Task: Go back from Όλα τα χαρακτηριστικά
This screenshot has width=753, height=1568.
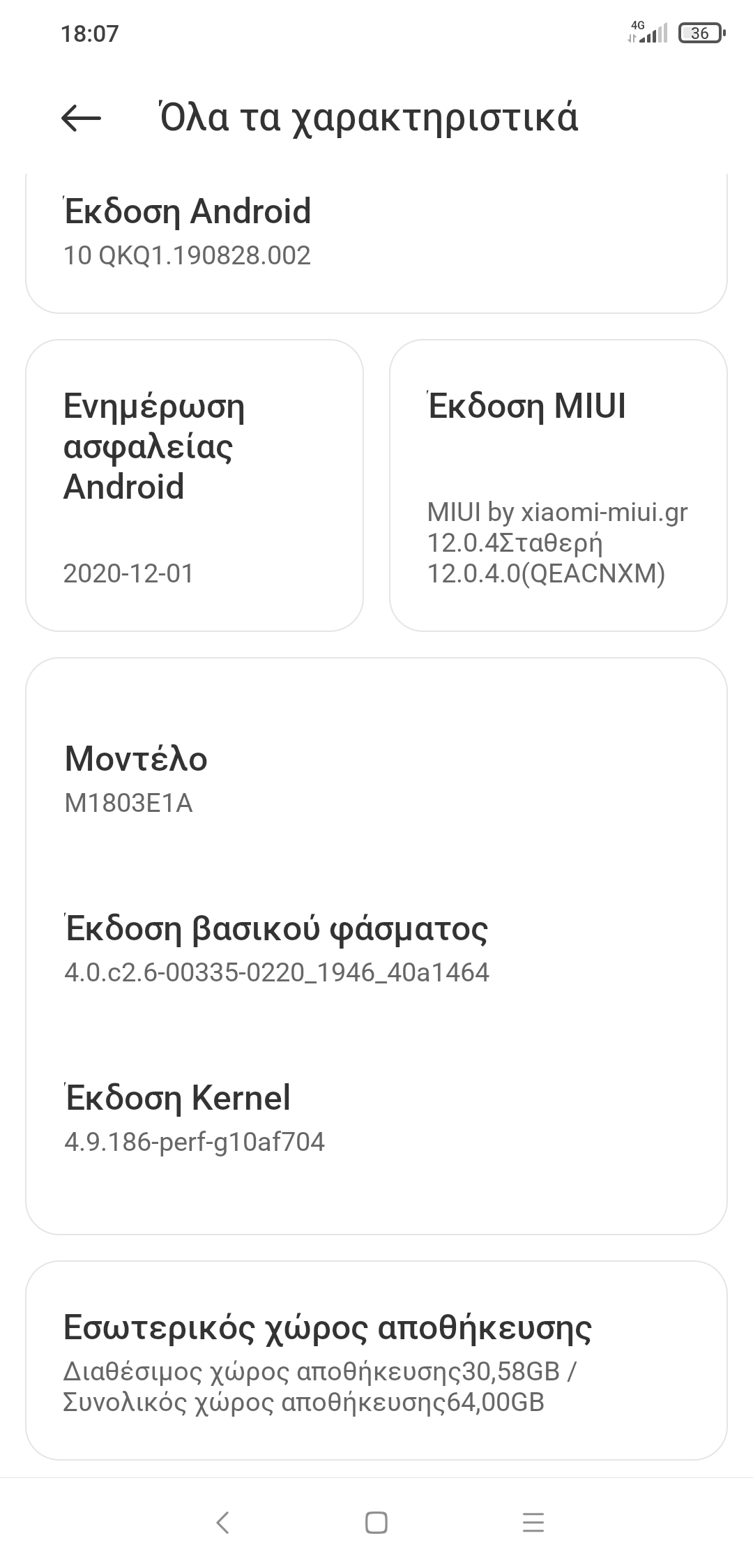Action: tap(82, 118)
